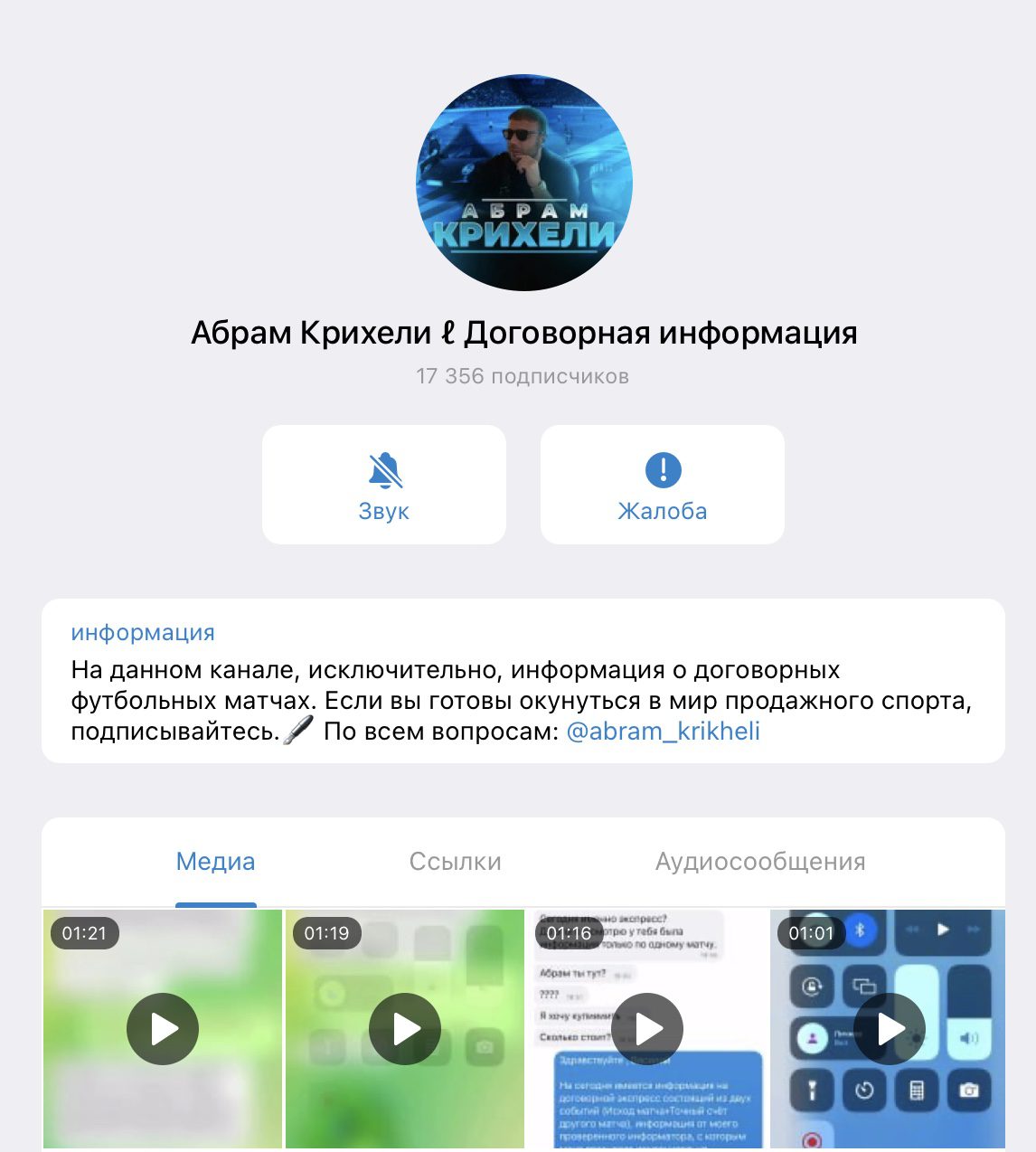Viewport: 1036px width, 1152px height.
Task: Play the 01:16 video
Action: pos(647,1029)
